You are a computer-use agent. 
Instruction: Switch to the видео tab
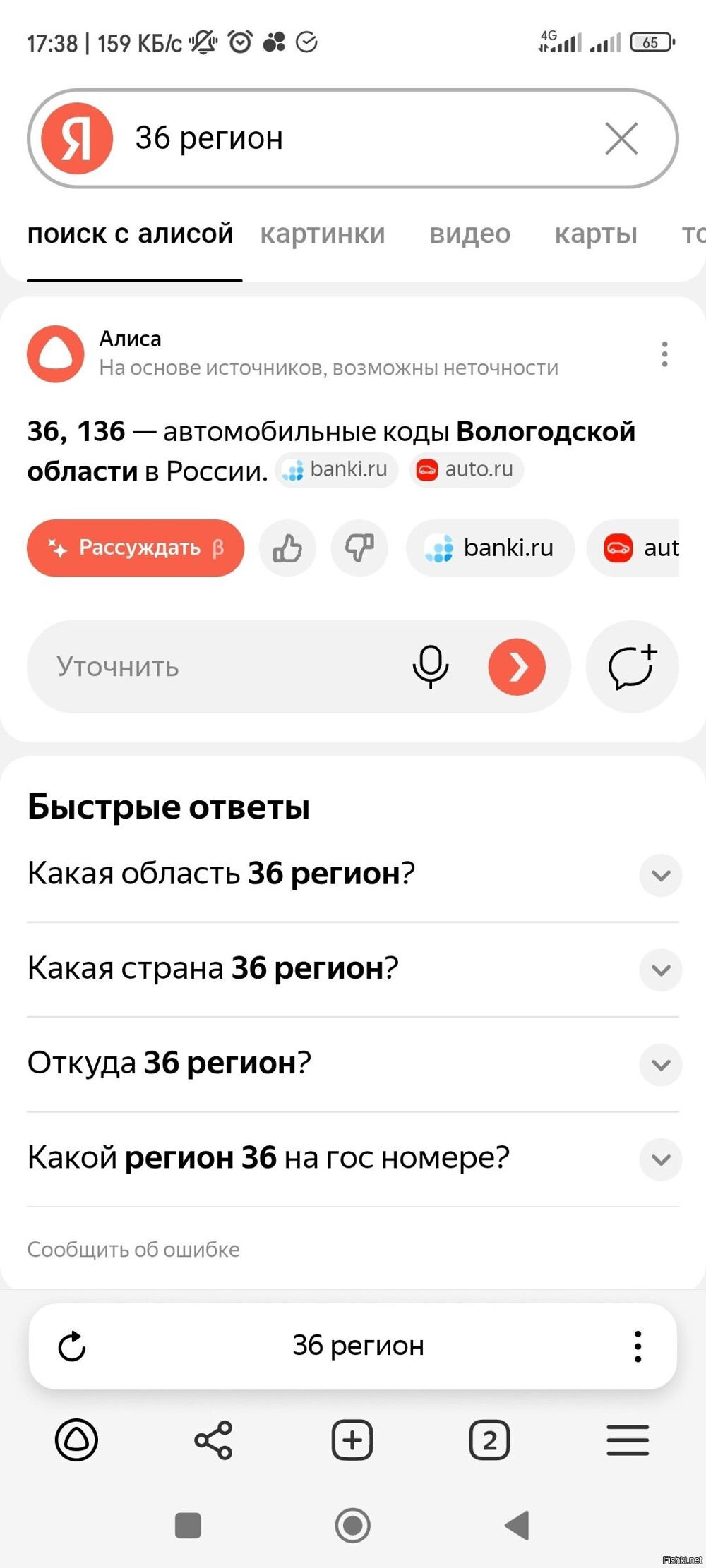(x=469, y=234)
